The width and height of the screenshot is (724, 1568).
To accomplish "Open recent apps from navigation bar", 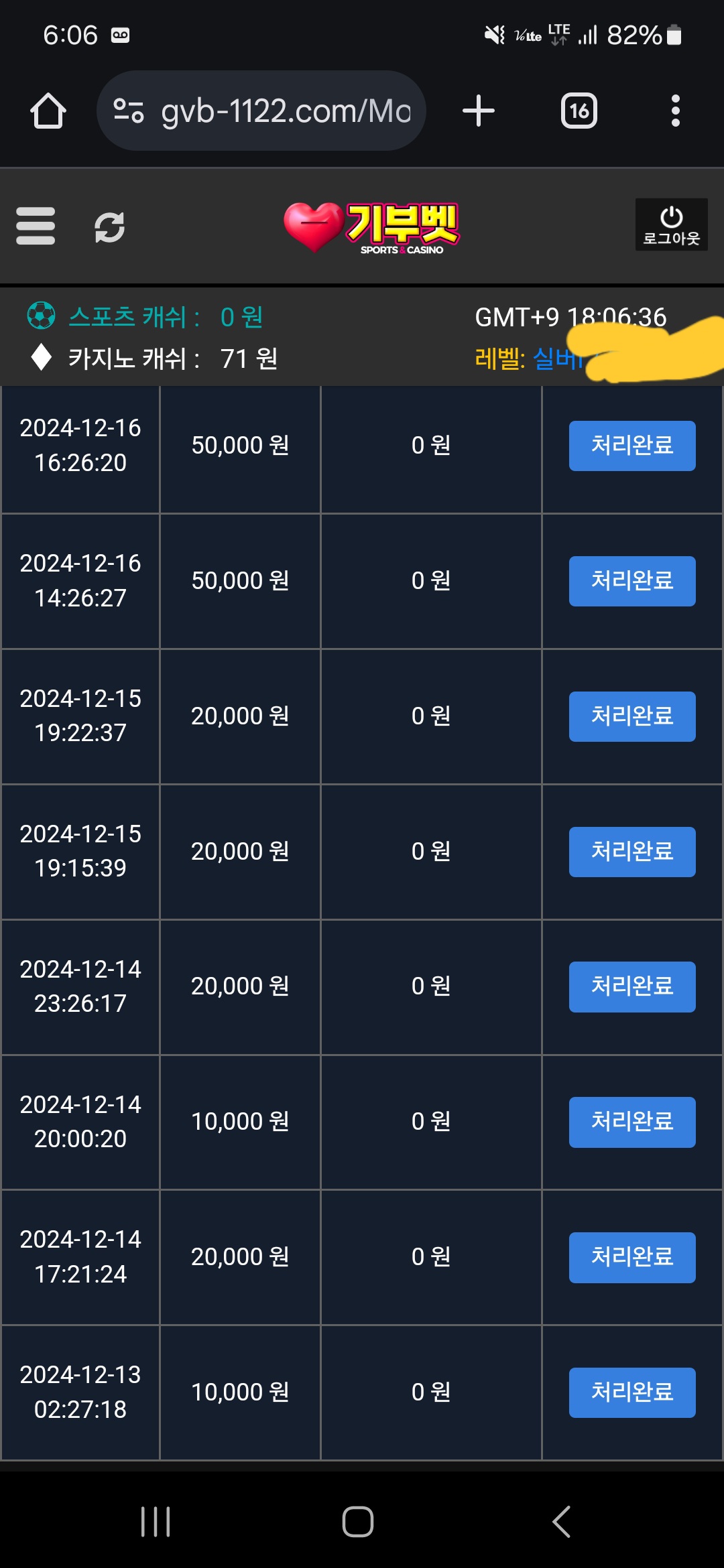I will pos(156,1522).
